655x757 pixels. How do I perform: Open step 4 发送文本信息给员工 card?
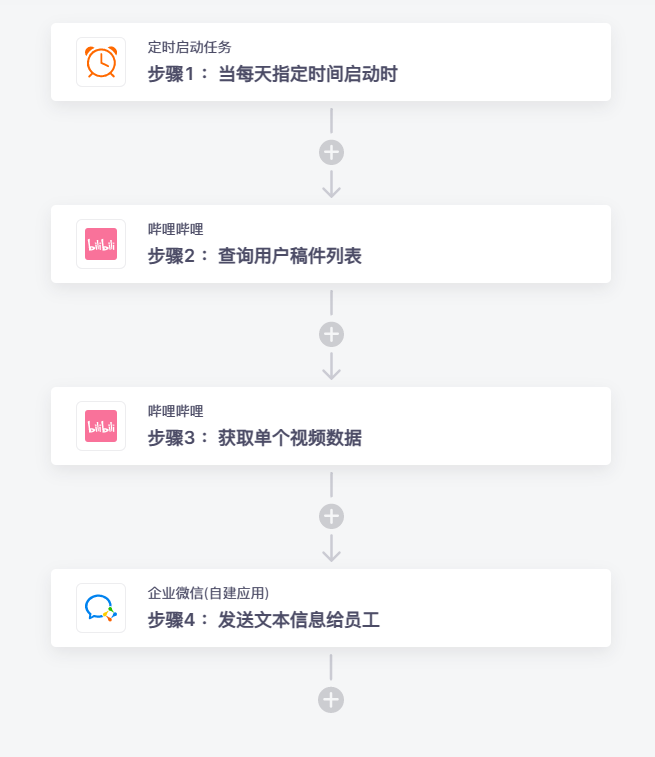tap(330, 608)
